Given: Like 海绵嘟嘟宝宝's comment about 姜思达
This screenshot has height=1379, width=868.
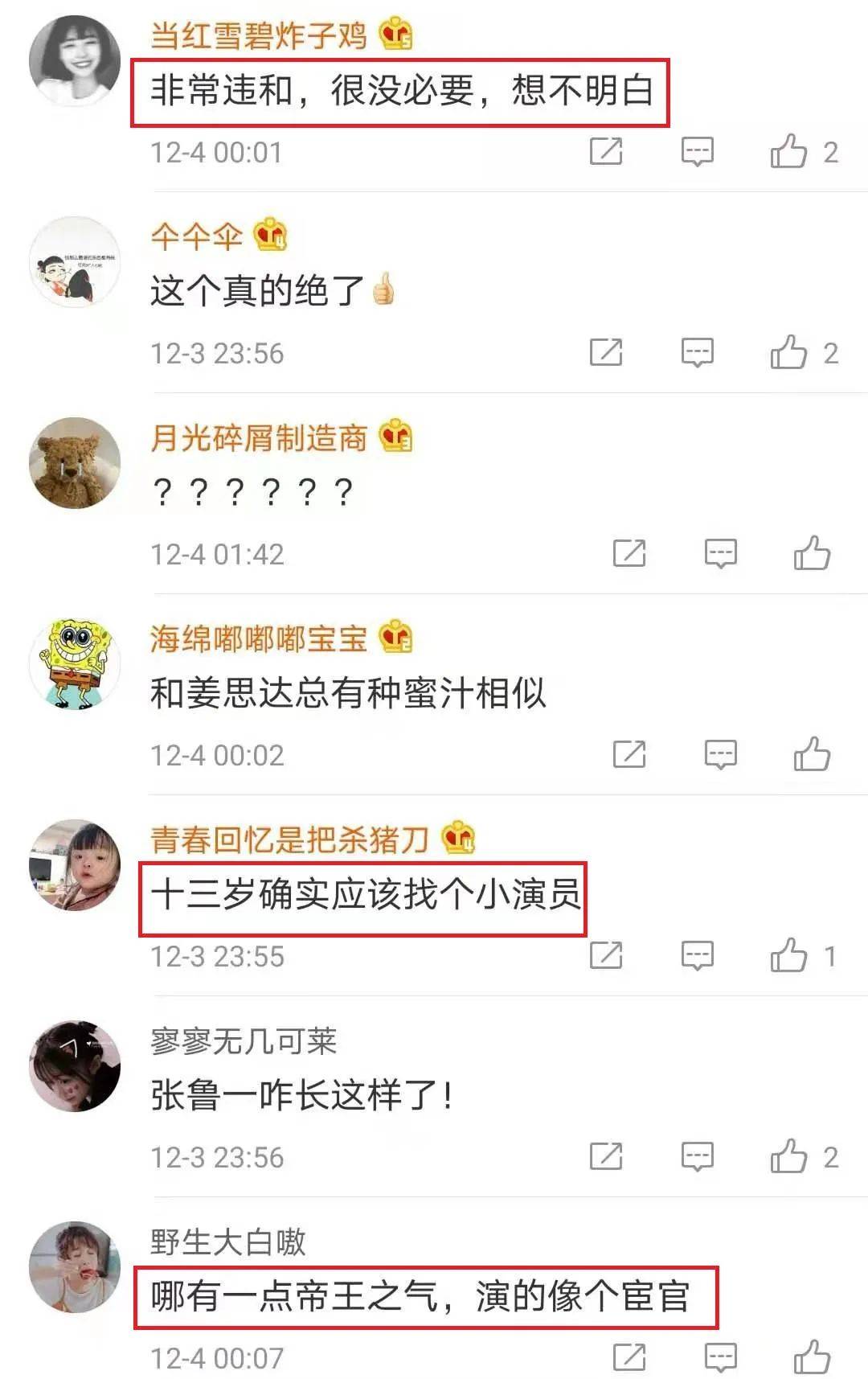Looking at the screenshot, I should pyautogui.click(x=812, y=754).
